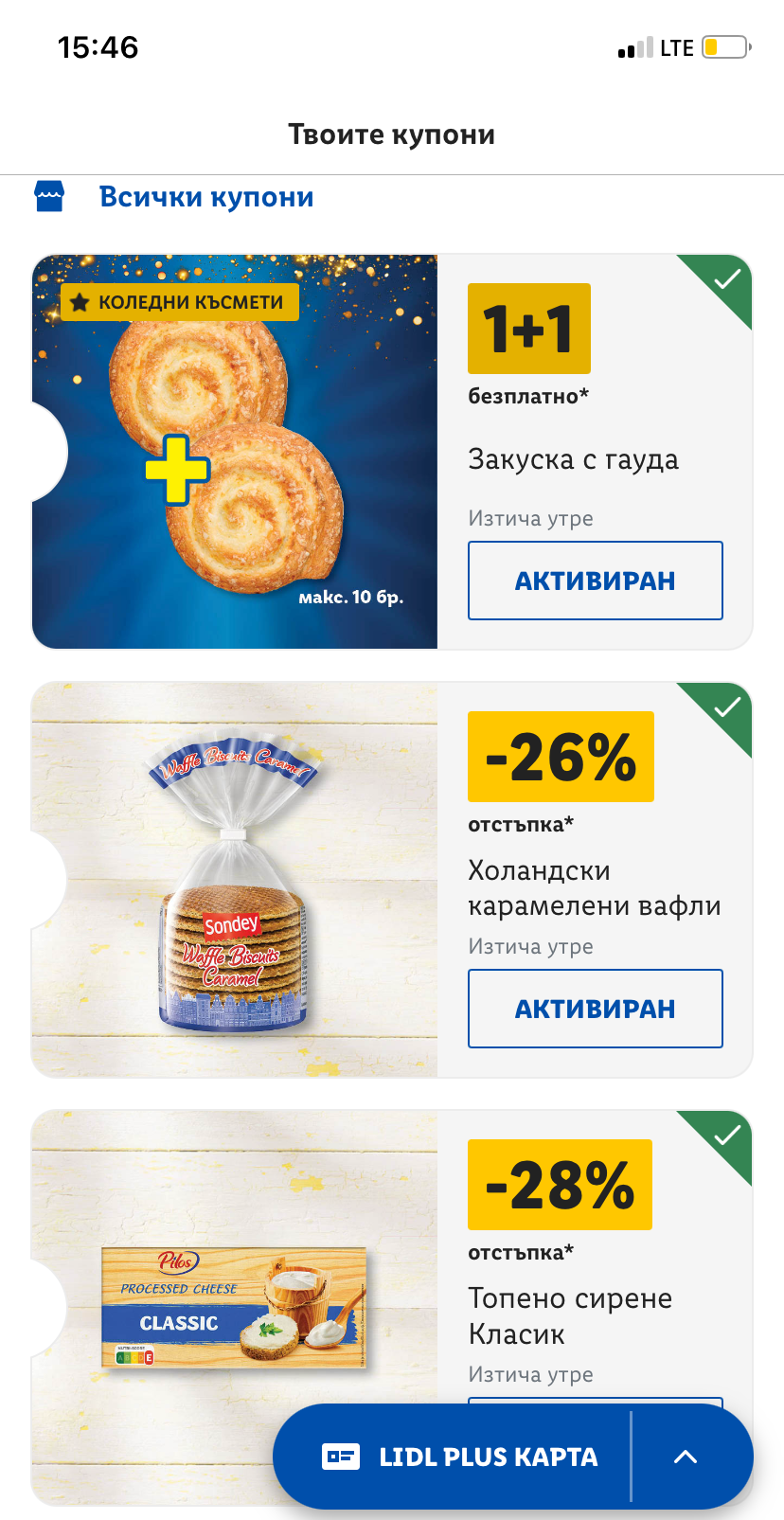Show the LIDL PLUS КАРТА
This screenshot has width=784, height=1520.
[459, 1457]
